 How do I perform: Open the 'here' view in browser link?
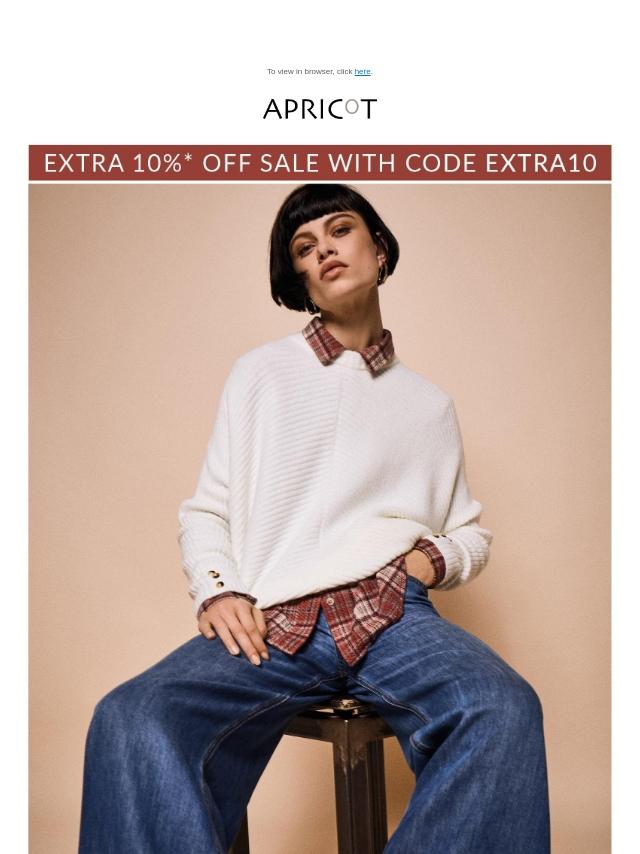(x=362, y=71)
